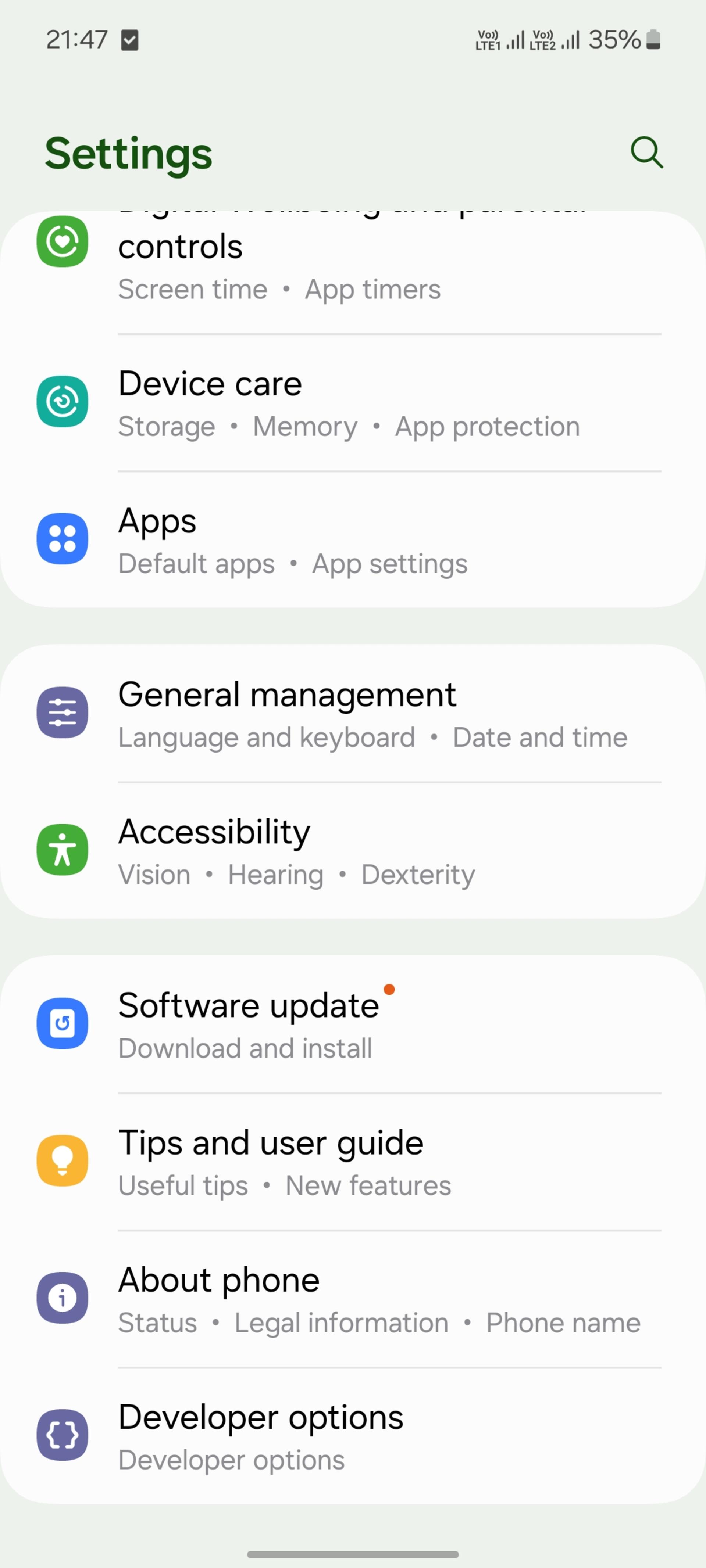Screen dimensions: 706x1568
Task: Go to Apps settings
Action: click(353, 539)
